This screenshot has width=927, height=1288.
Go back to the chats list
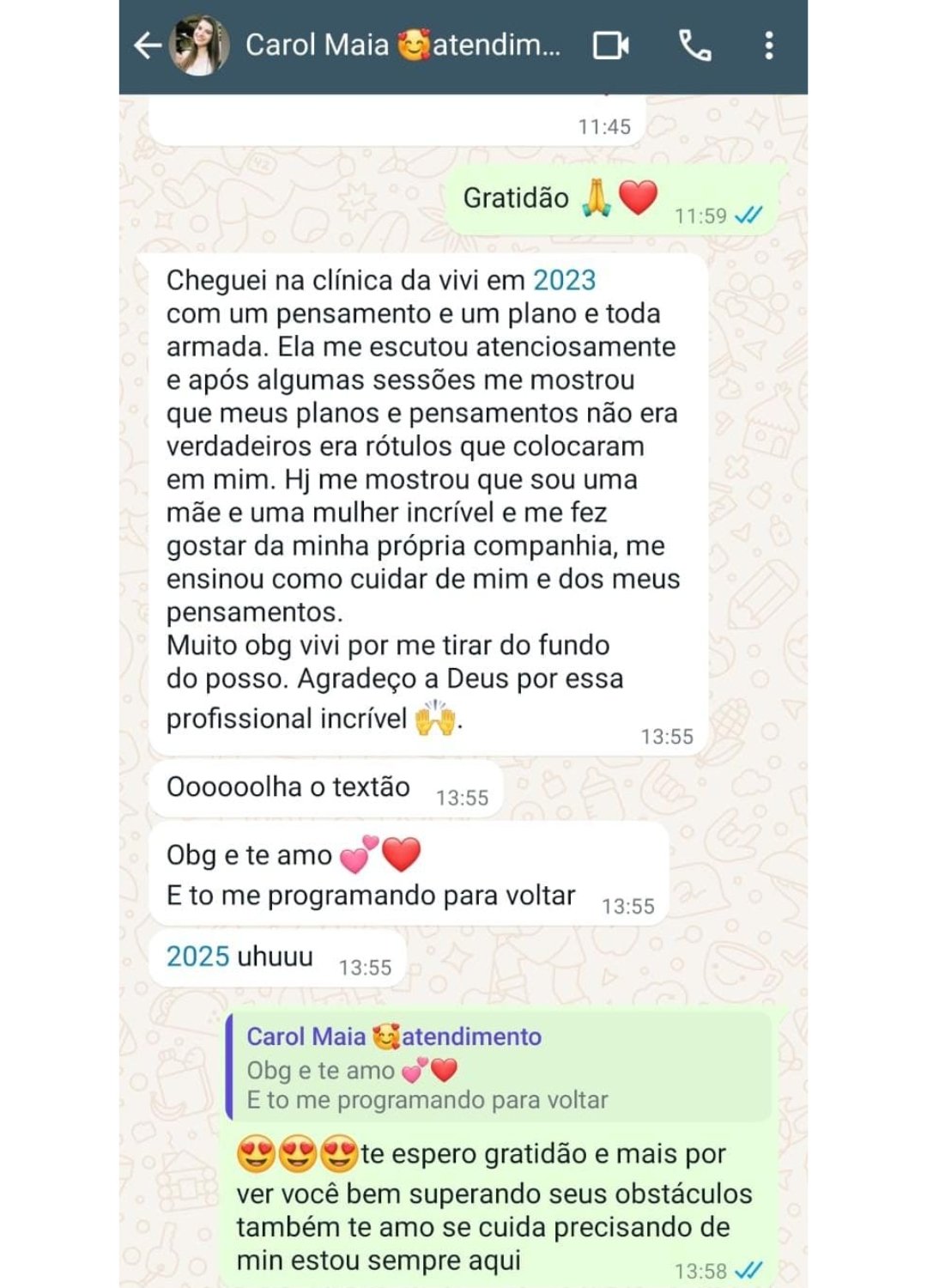click(x=148, y=46)
